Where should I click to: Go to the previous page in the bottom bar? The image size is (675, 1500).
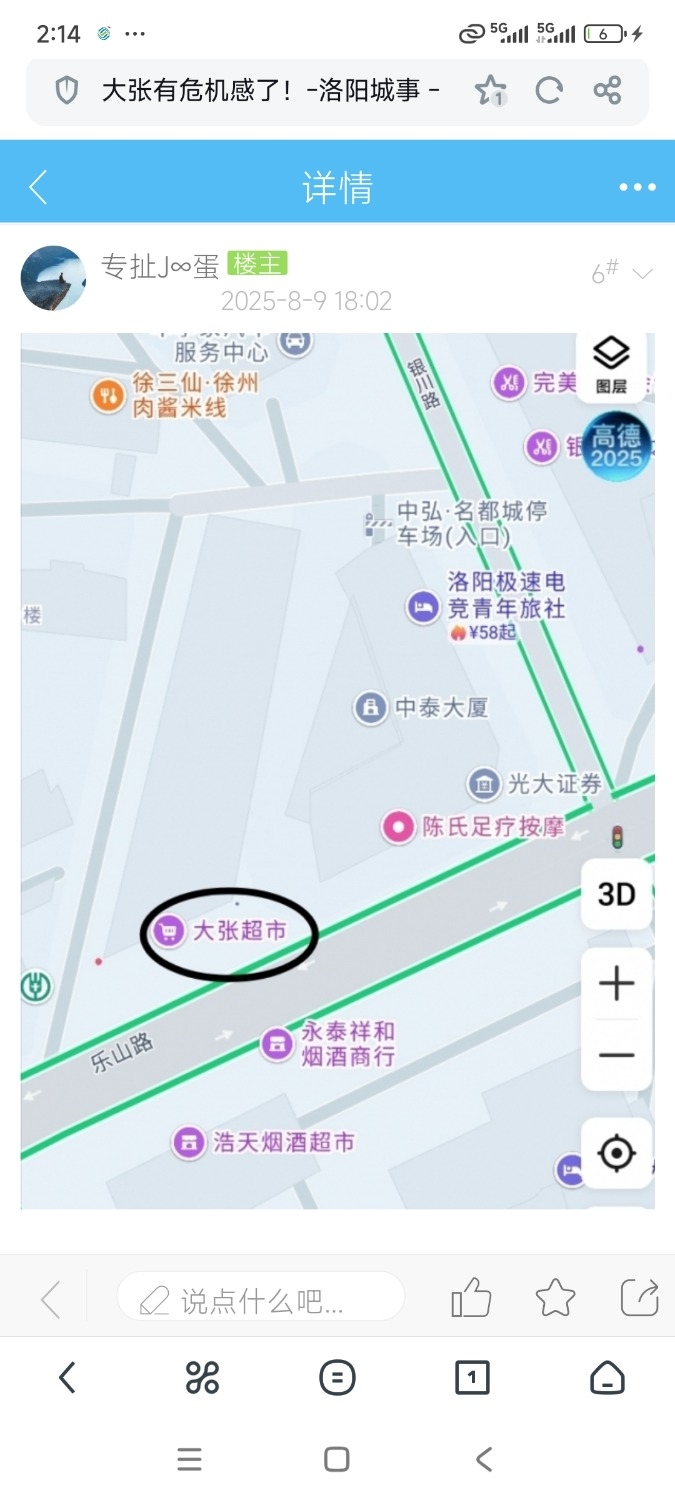(x=50, y=1299)
